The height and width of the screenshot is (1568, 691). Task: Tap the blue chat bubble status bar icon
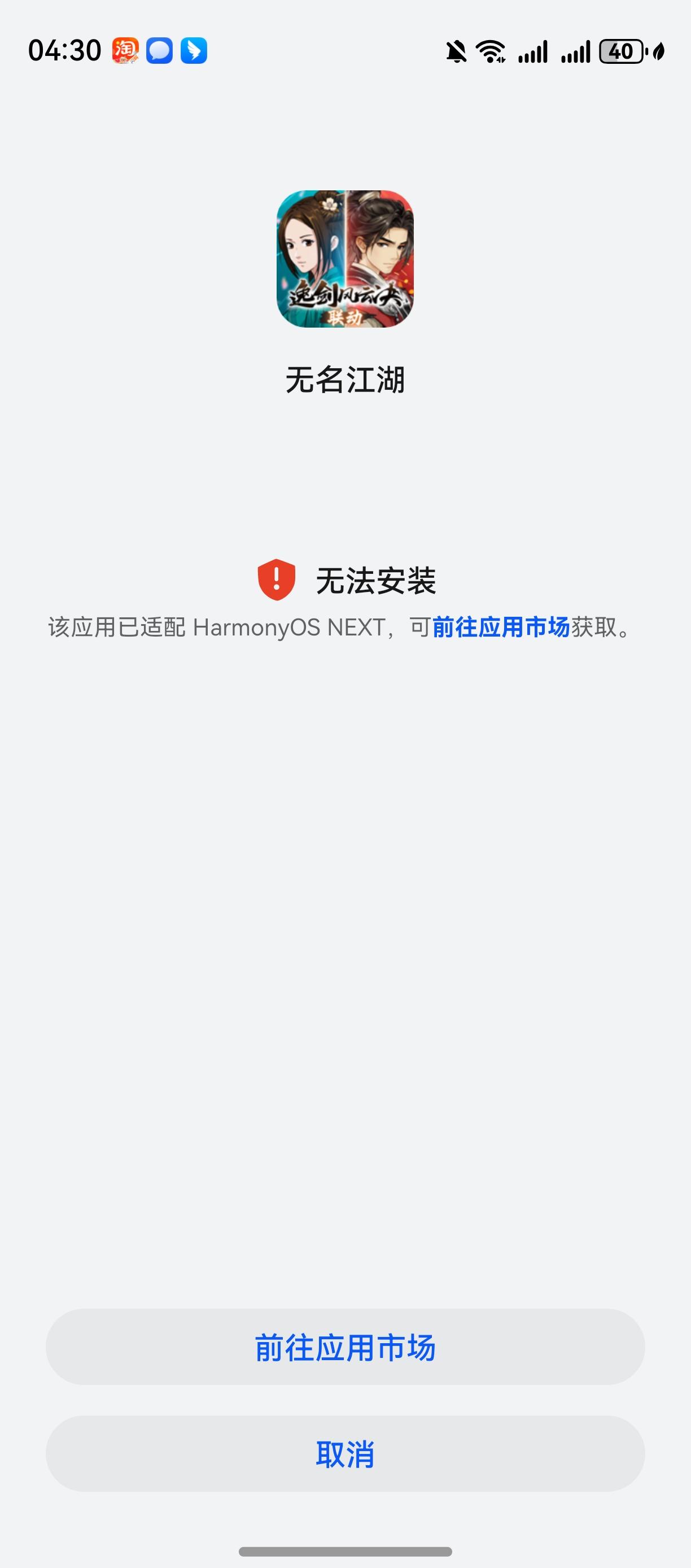point(160,53)
